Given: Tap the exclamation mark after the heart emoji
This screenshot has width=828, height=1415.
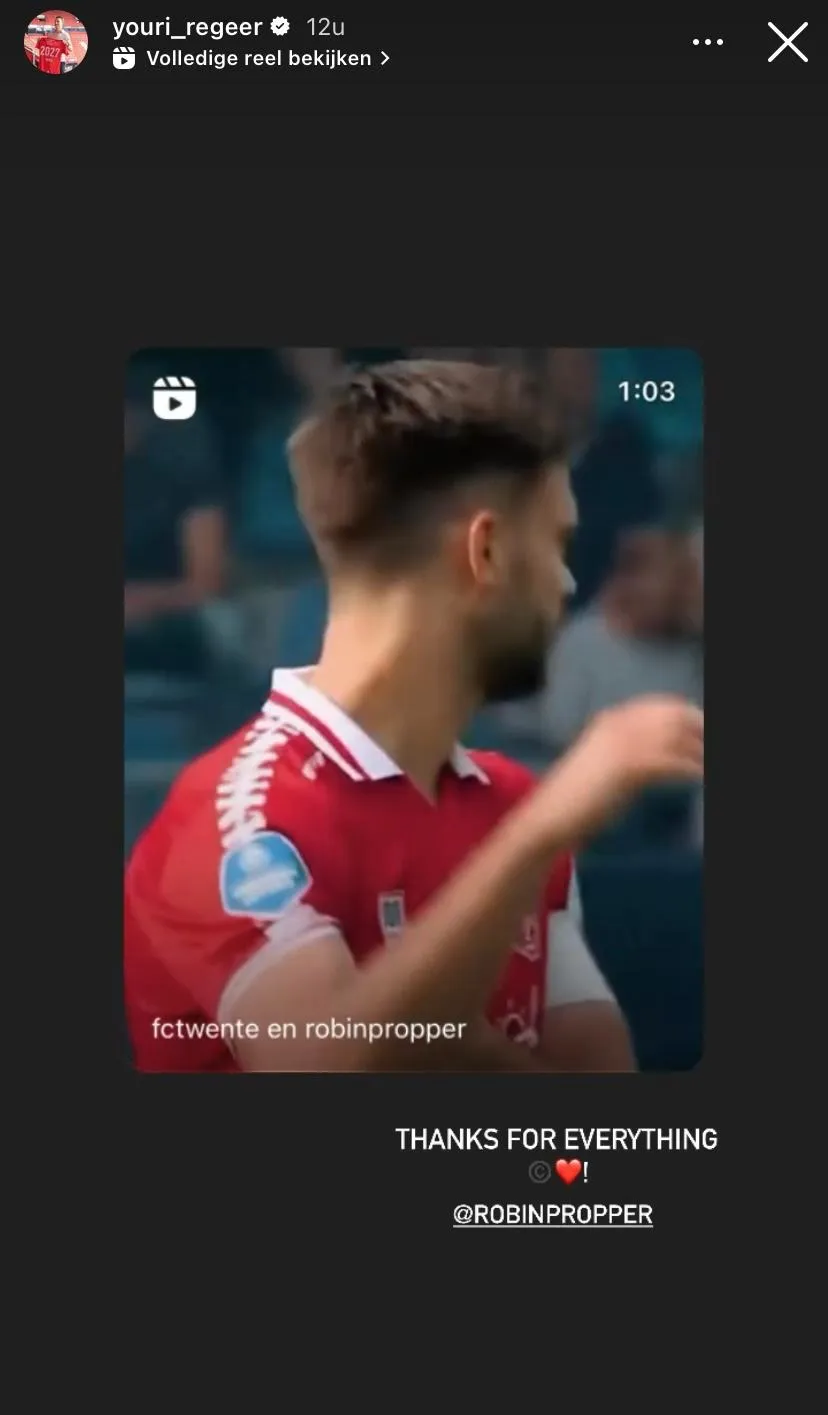Looking at the screenshot, I should point(585,1172).
